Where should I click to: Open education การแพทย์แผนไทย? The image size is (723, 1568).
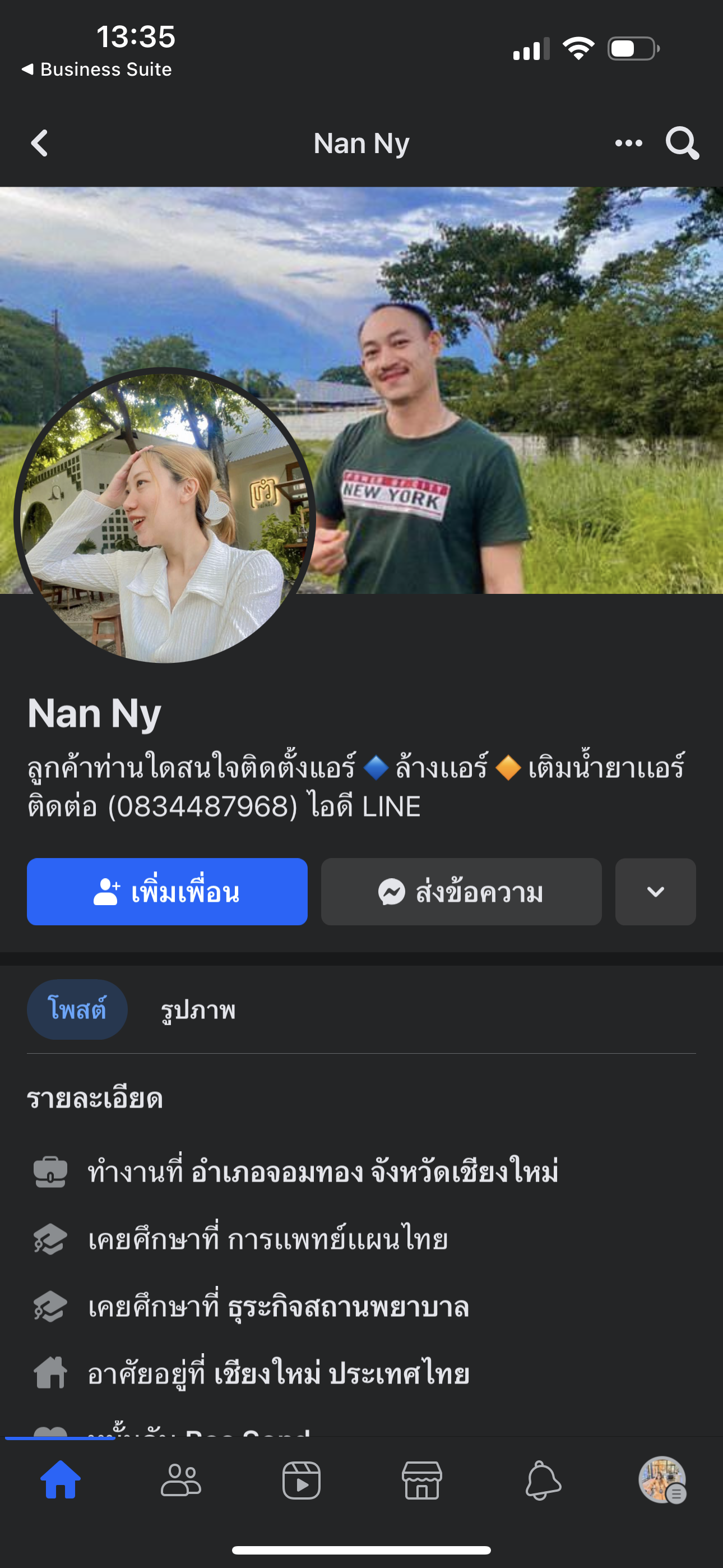coord(338,1239)
